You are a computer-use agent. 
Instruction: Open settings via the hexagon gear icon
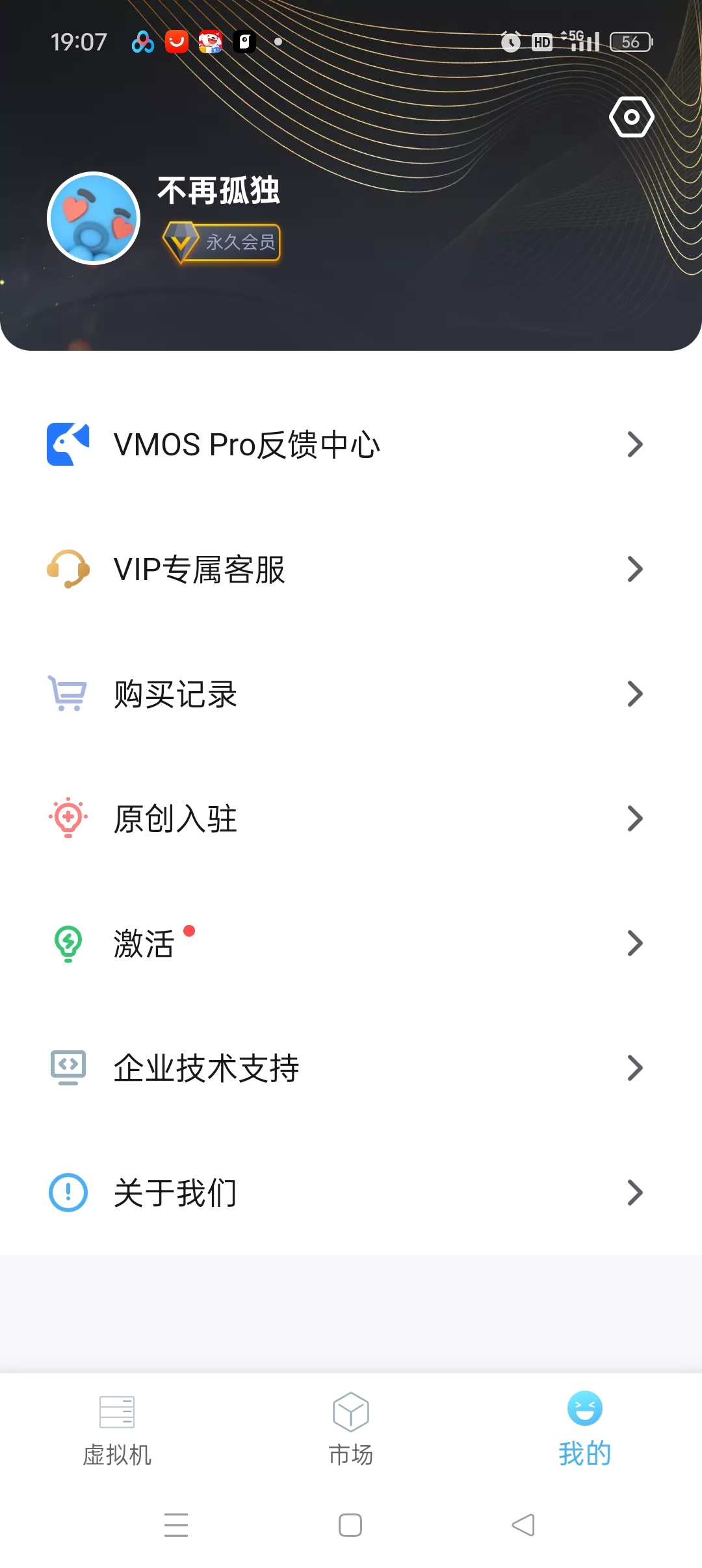(631, 118)
